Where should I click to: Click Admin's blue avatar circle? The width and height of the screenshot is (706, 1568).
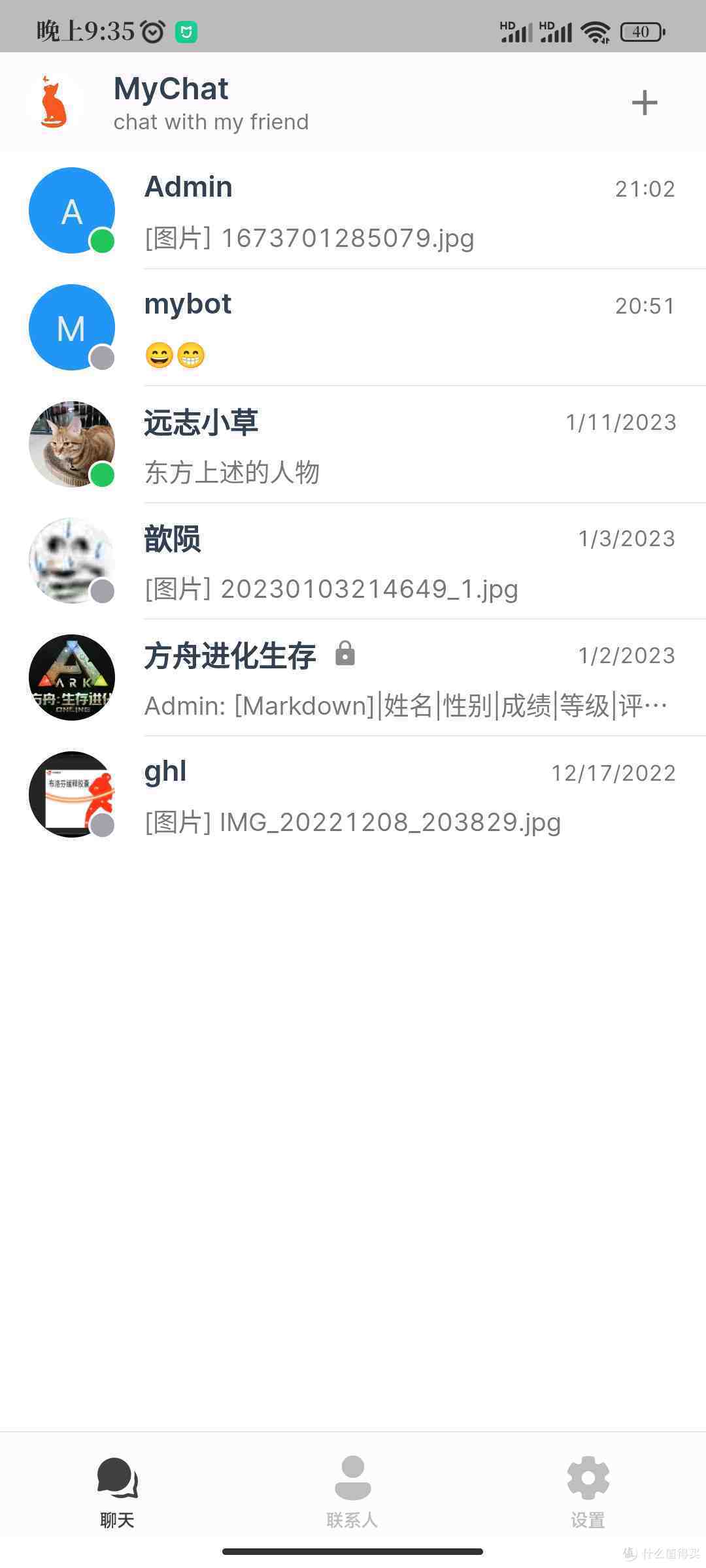tap(71, 210)
